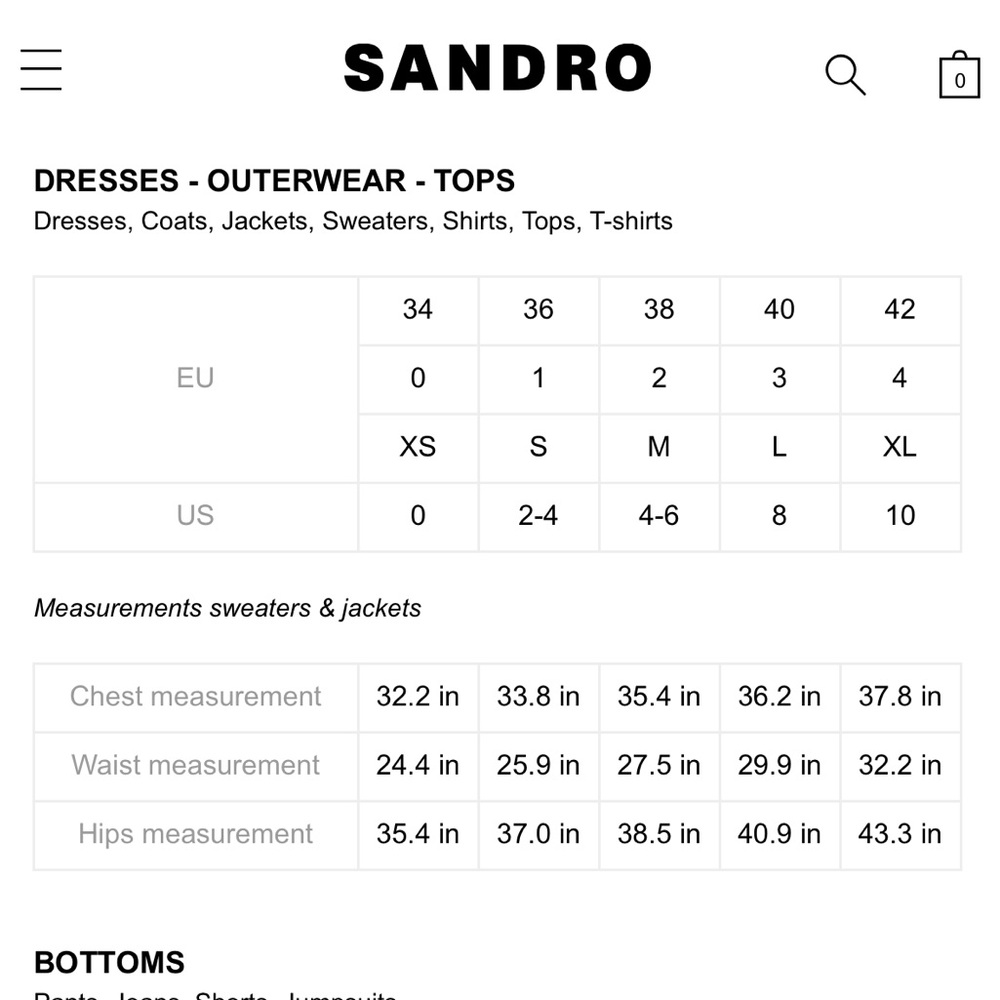View the shopping bag
1000x1000 pixels.
coord(959,76)
